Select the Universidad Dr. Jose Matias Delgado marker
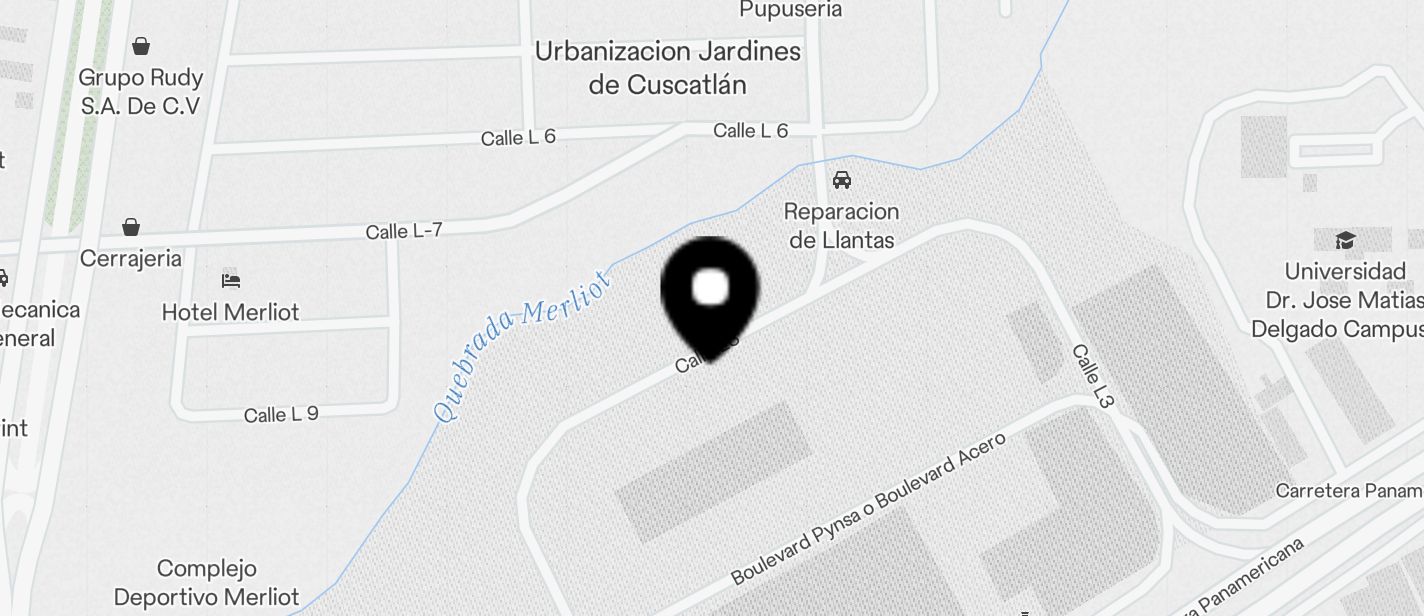 (x=1344, y=240)
